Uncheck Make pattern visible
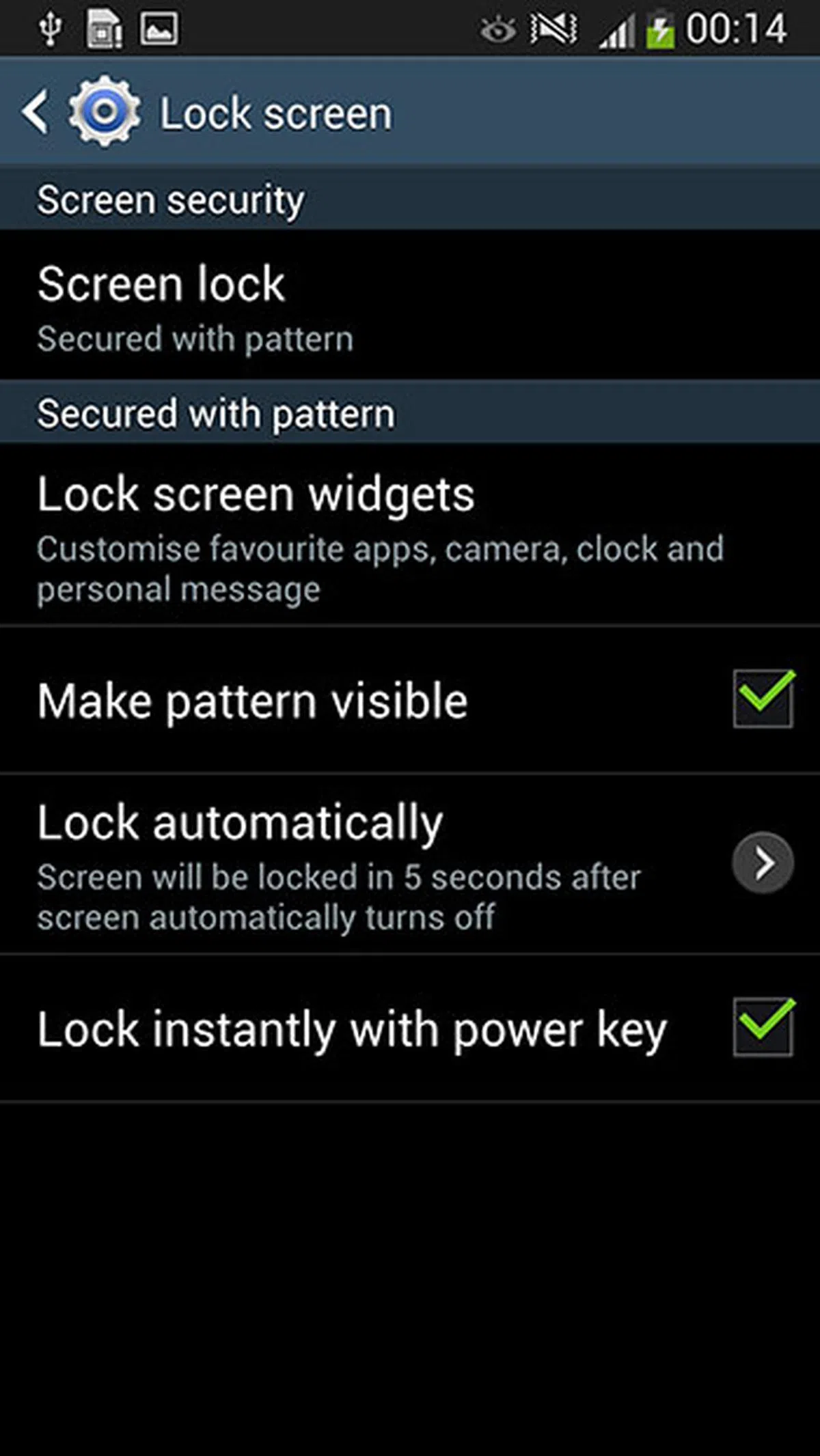 coord(763,699)
